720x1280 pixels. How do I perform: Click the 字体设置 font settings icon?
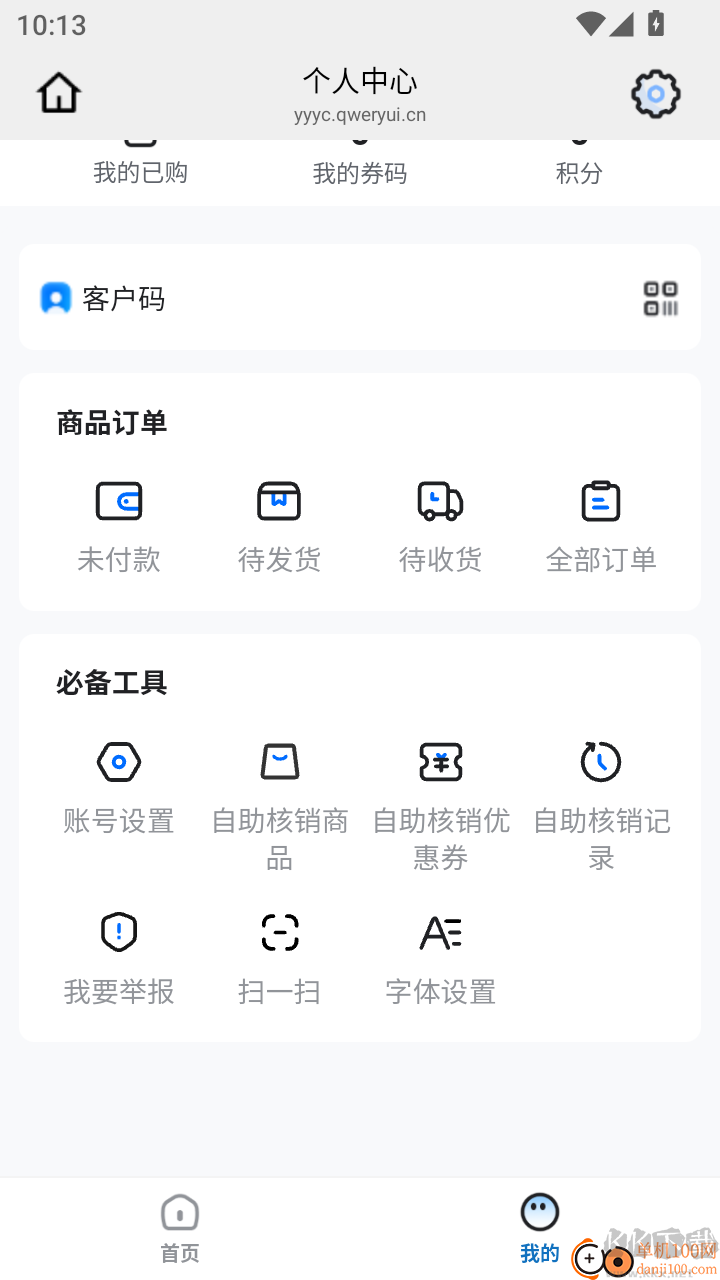click(440, 931)
